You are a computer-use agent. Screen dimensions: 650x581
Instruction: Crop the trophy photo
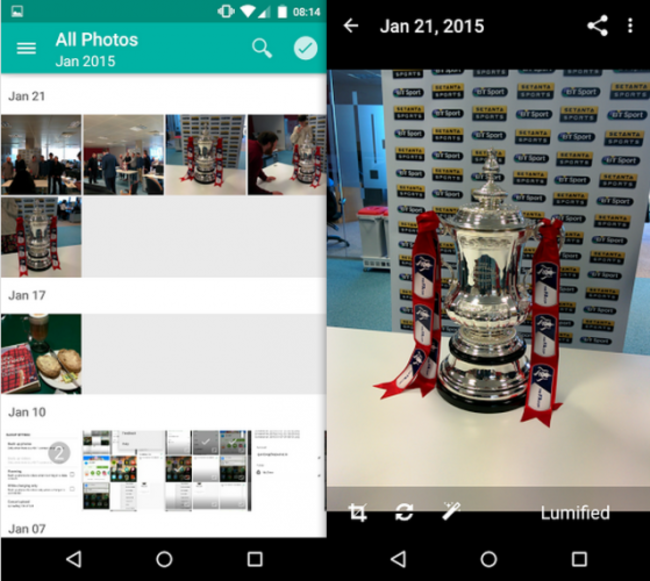click(x=358, y=513)
